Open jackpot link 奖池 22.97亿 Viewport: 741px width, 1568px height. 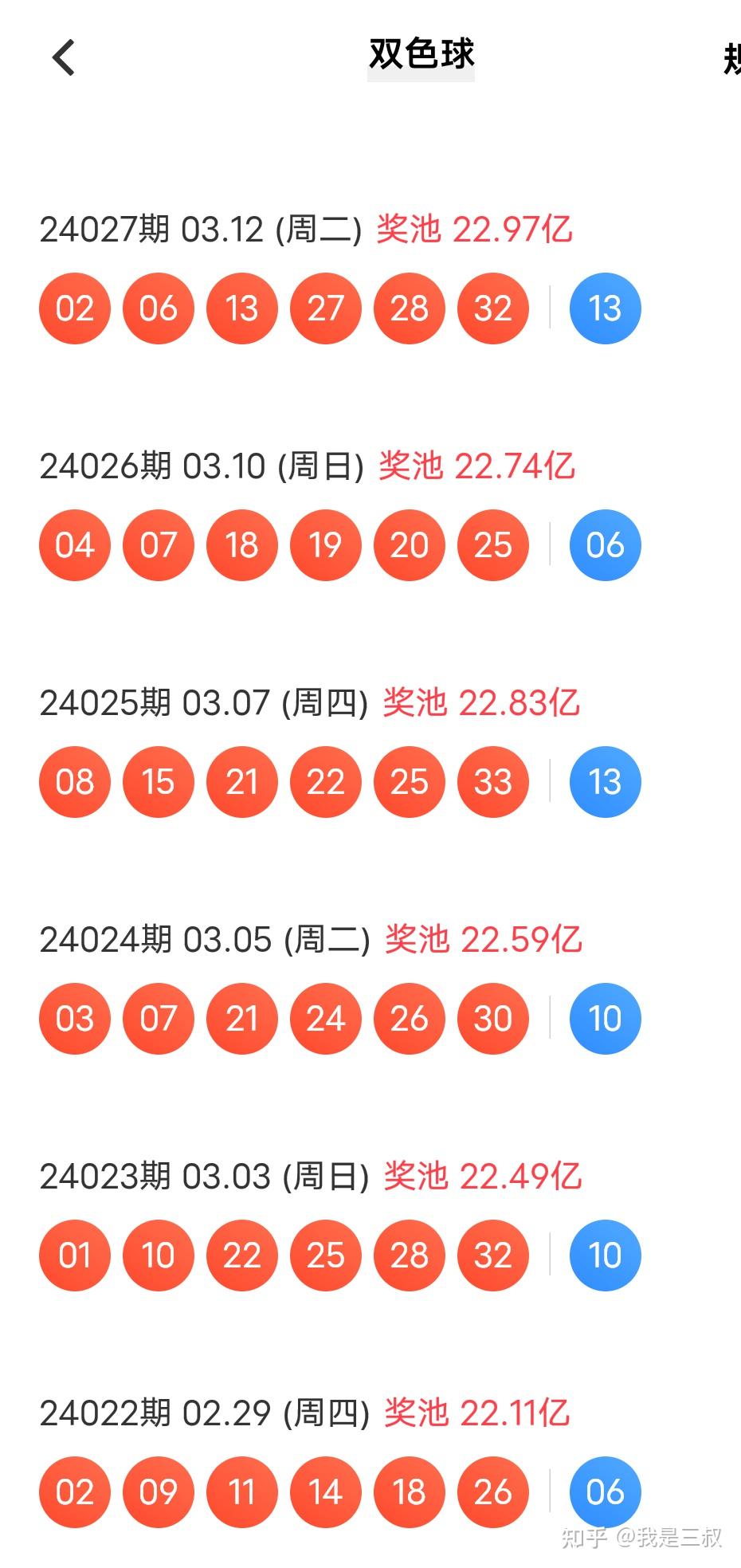(476, 230)
